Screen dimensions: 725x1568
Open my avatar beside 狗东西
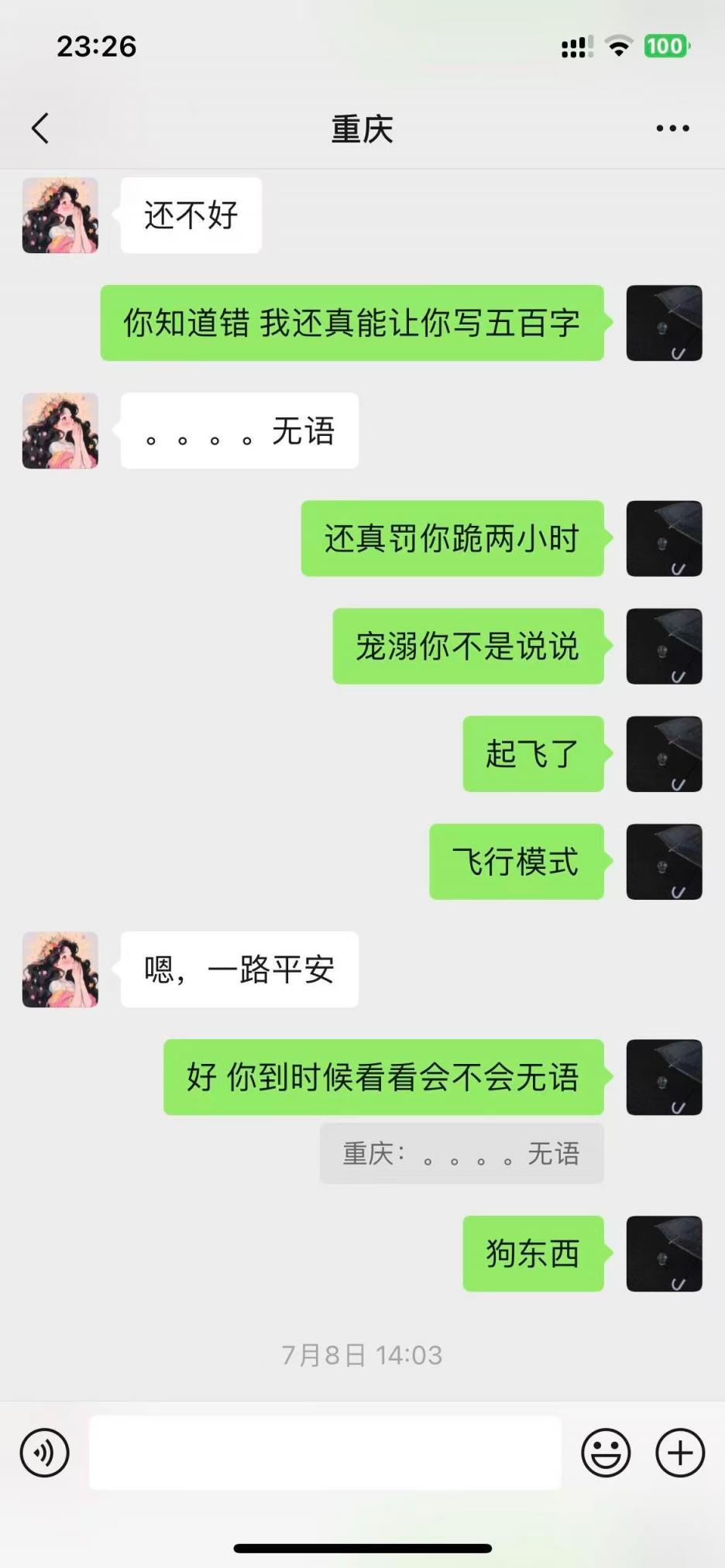[x=664, y=1254]
